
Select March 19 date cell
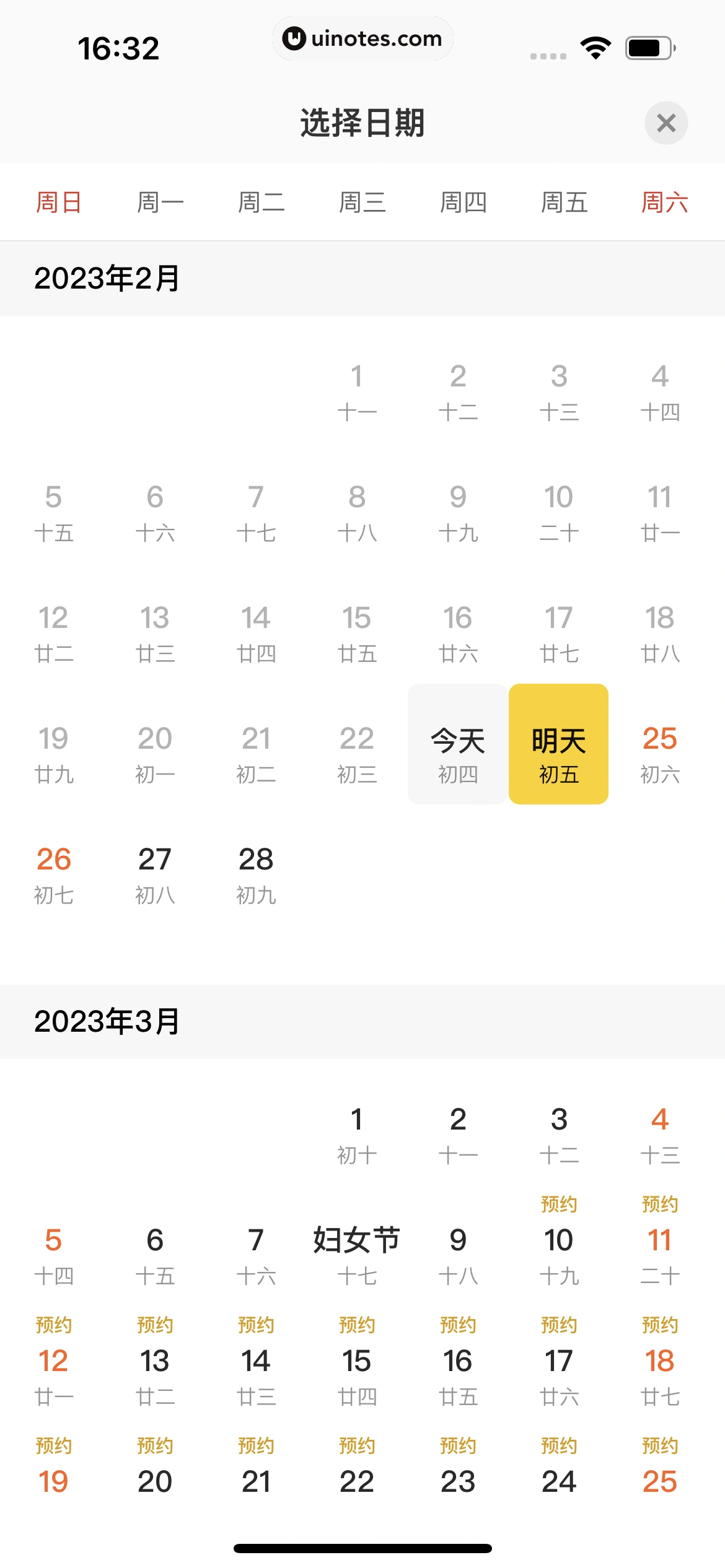pos(53,1481)
